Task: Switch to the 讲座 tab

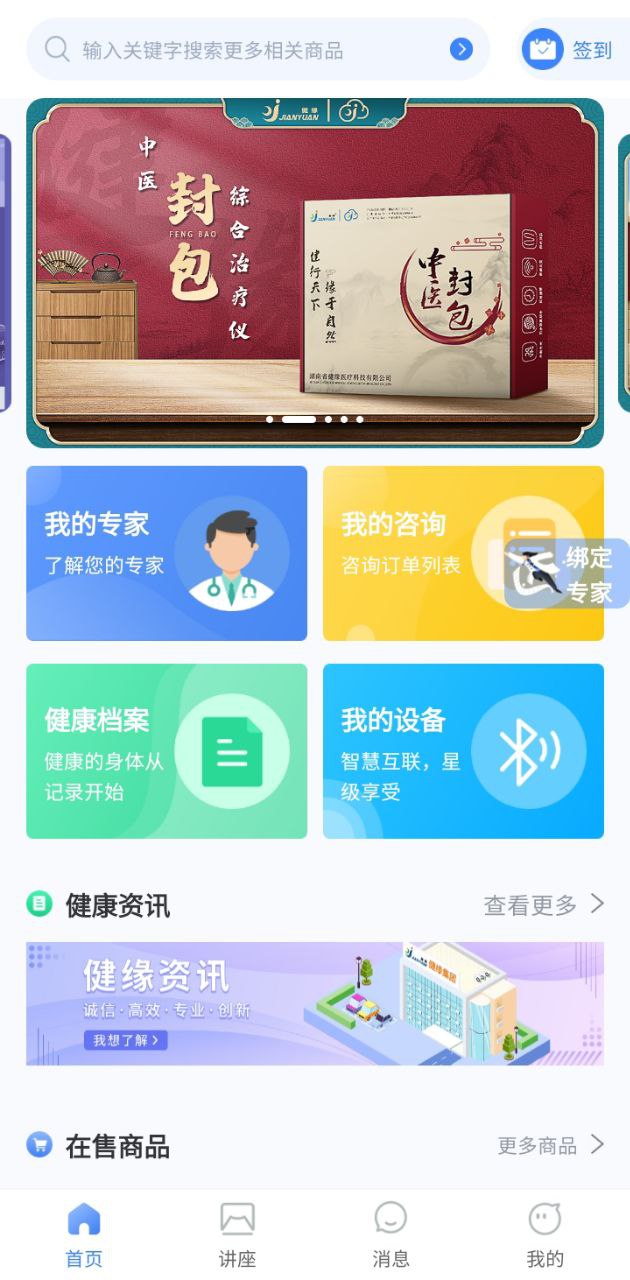Action: pos(237,1236)
